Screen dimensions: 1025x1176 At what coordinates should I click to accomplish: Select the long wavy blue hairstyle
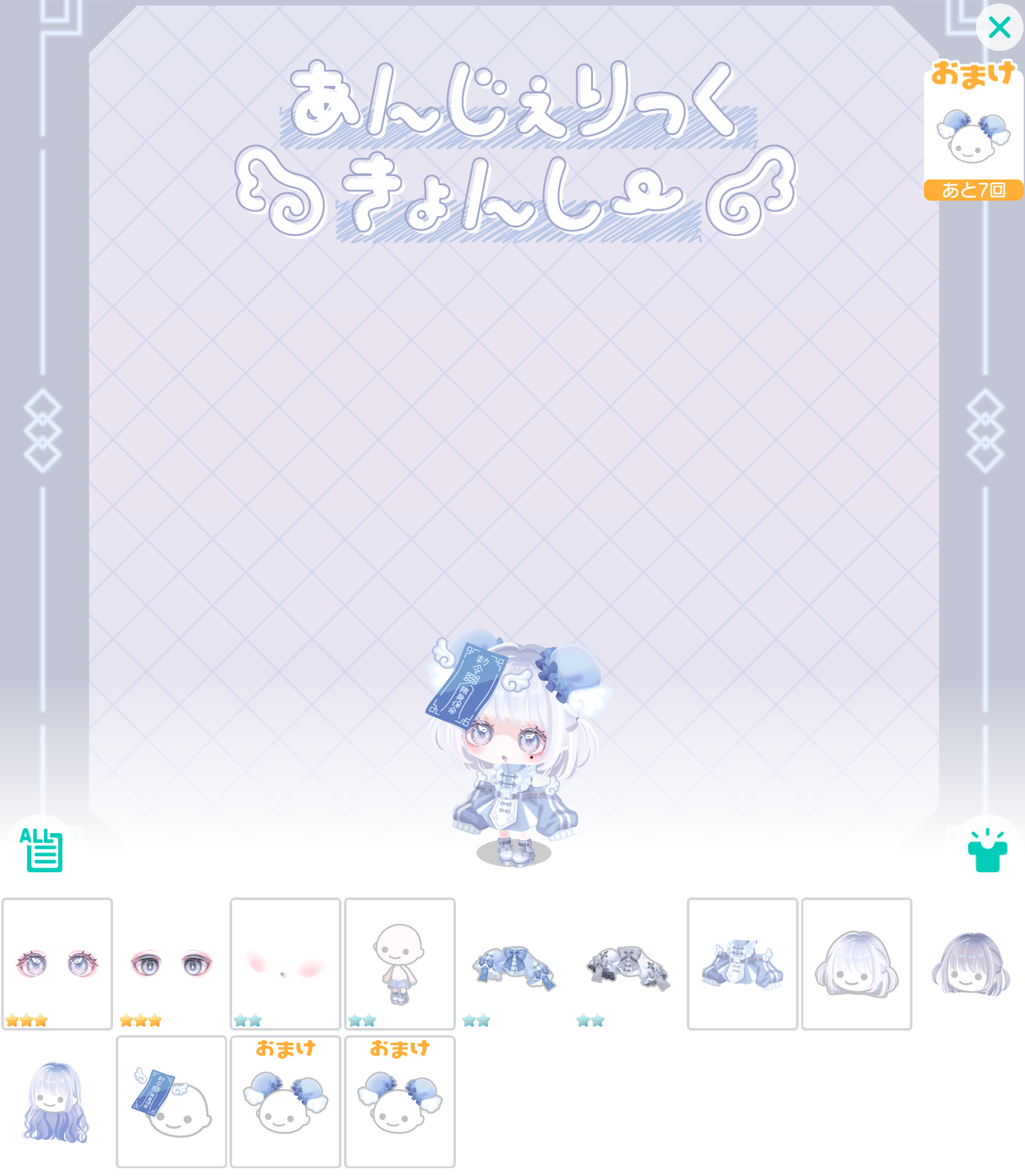[57, 1101]
